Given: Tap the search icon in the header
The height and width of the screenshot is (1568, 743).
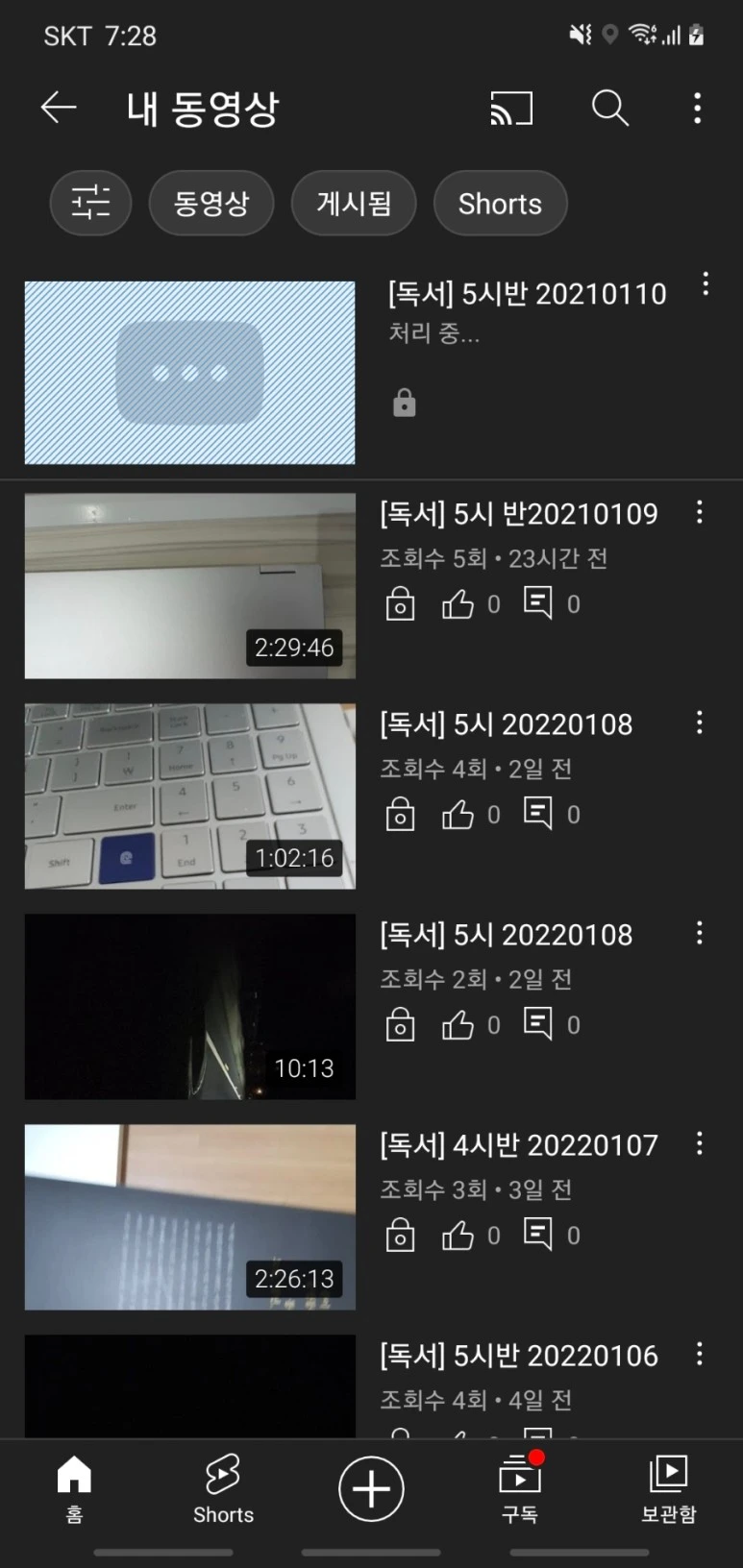Looking at the screenshot, I should coord(610,109).
